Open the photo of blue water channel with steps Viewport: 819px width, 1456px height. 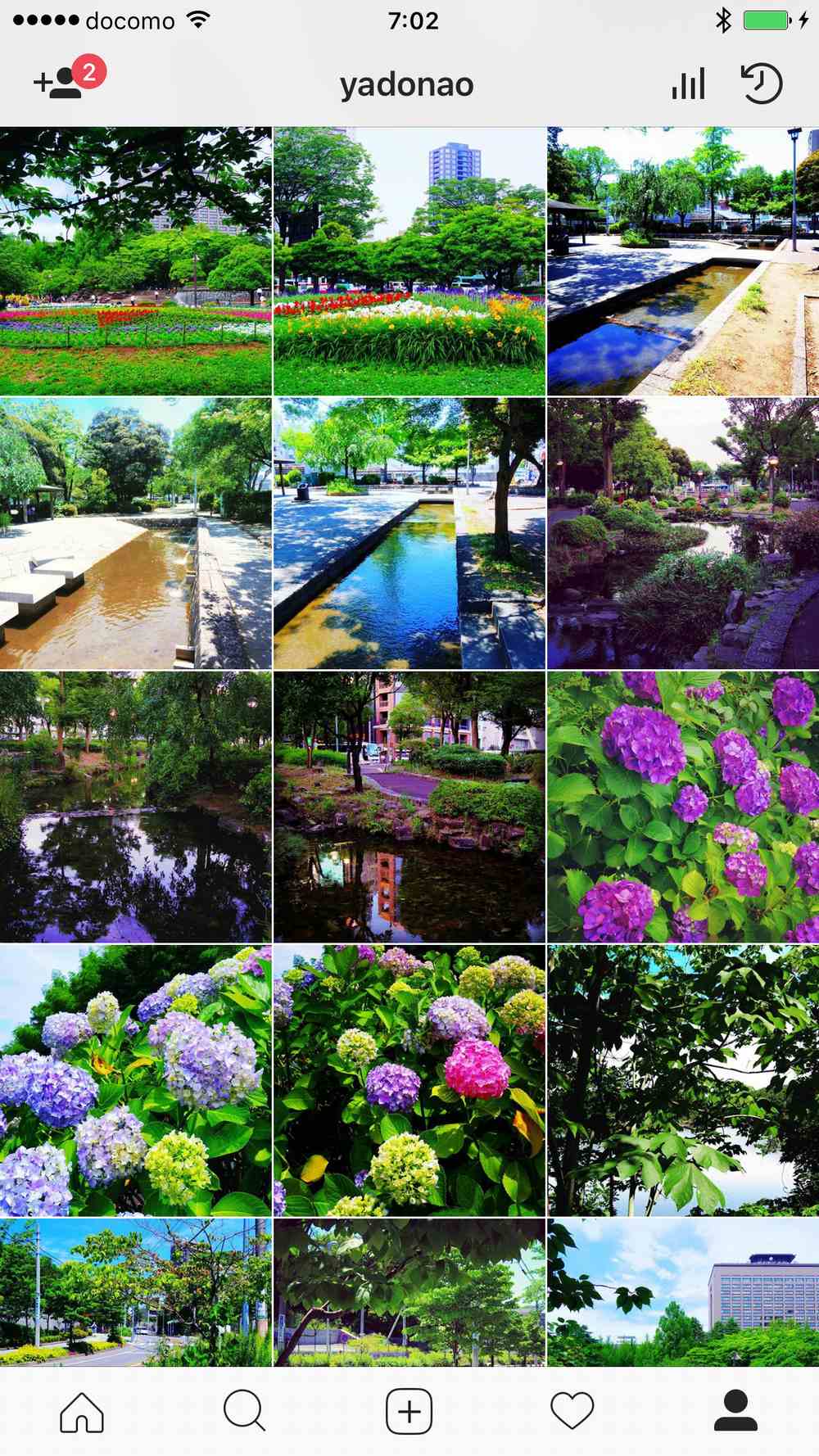pyautogui.click(x=409, y=534)
